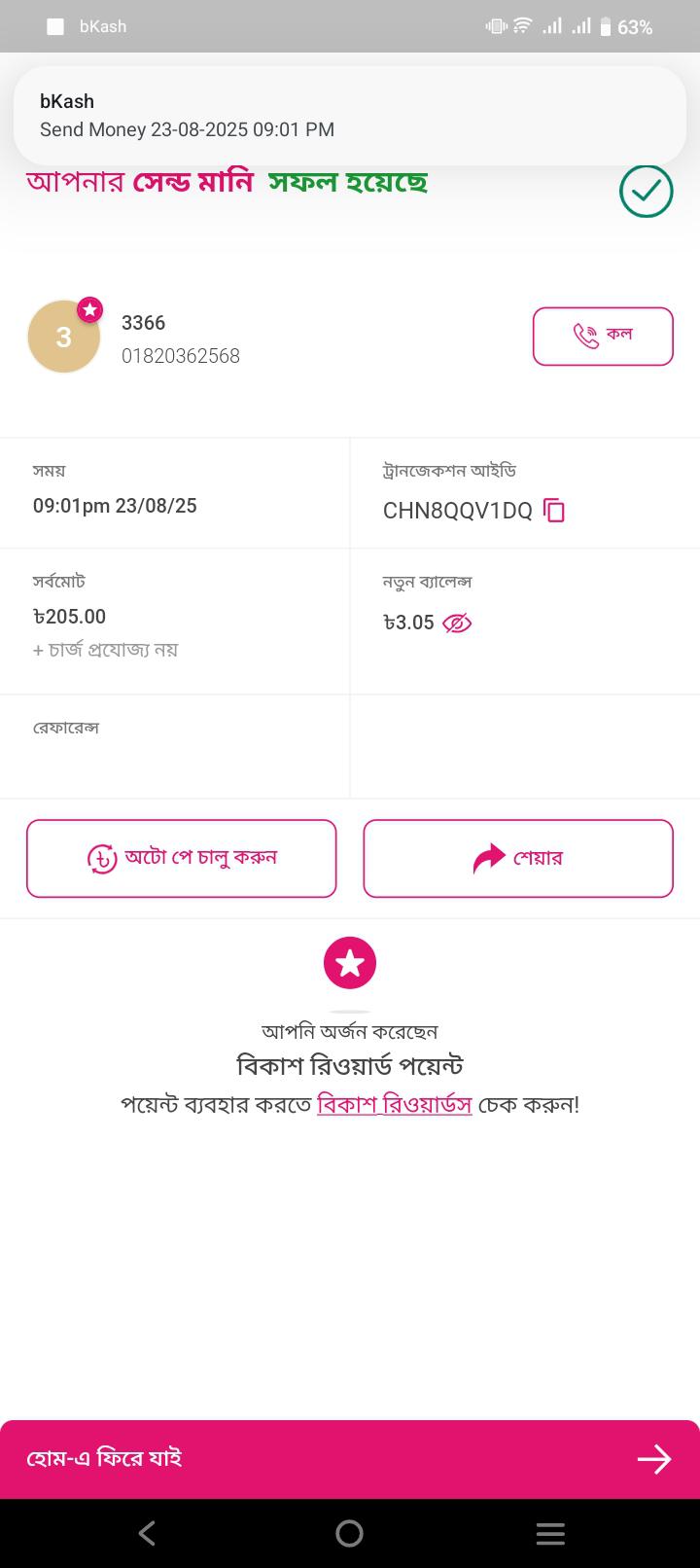Viewport: 700px width, 1568px height.
Task: Hide the new balance with eye icon
Action: [x=457, y=623]
